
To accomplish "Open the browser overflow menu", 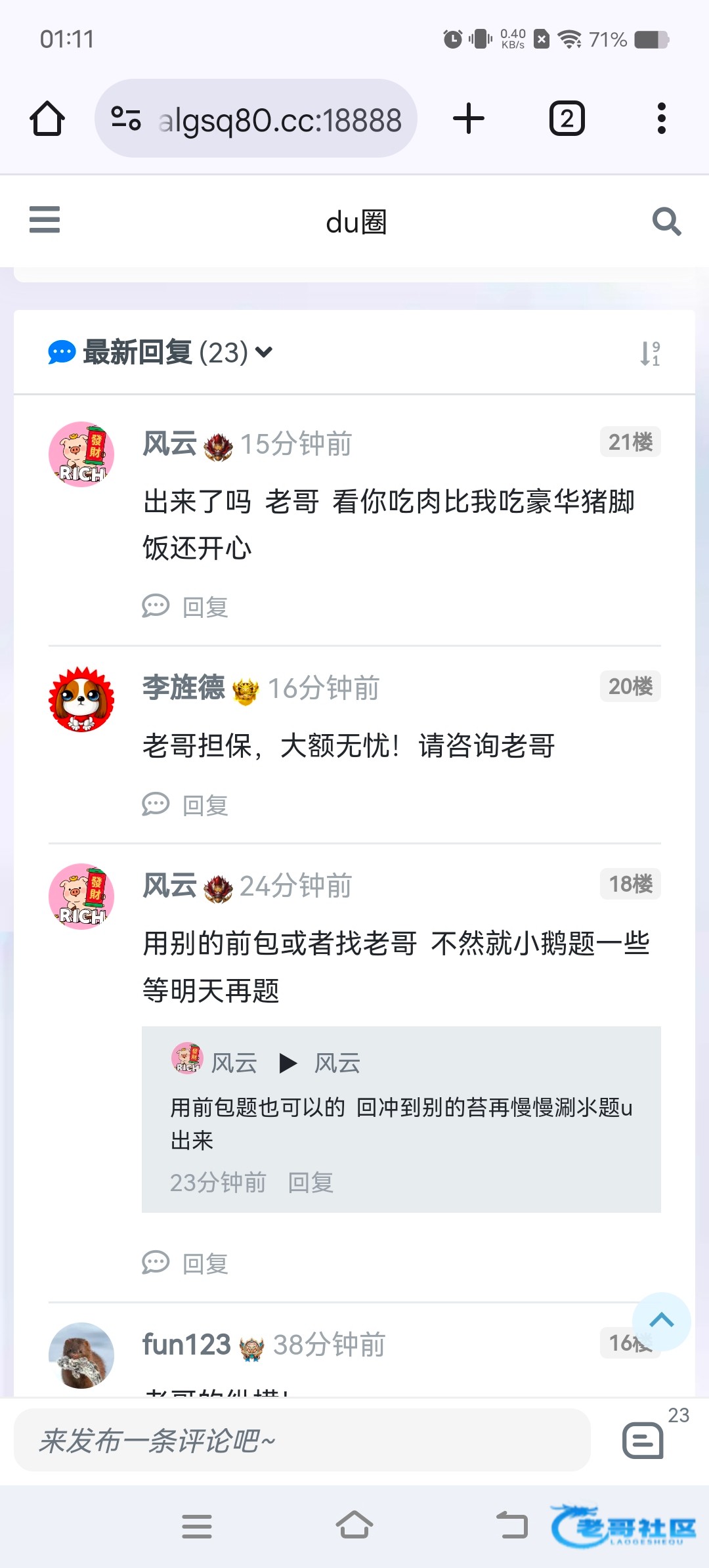I will pos(662,119).
